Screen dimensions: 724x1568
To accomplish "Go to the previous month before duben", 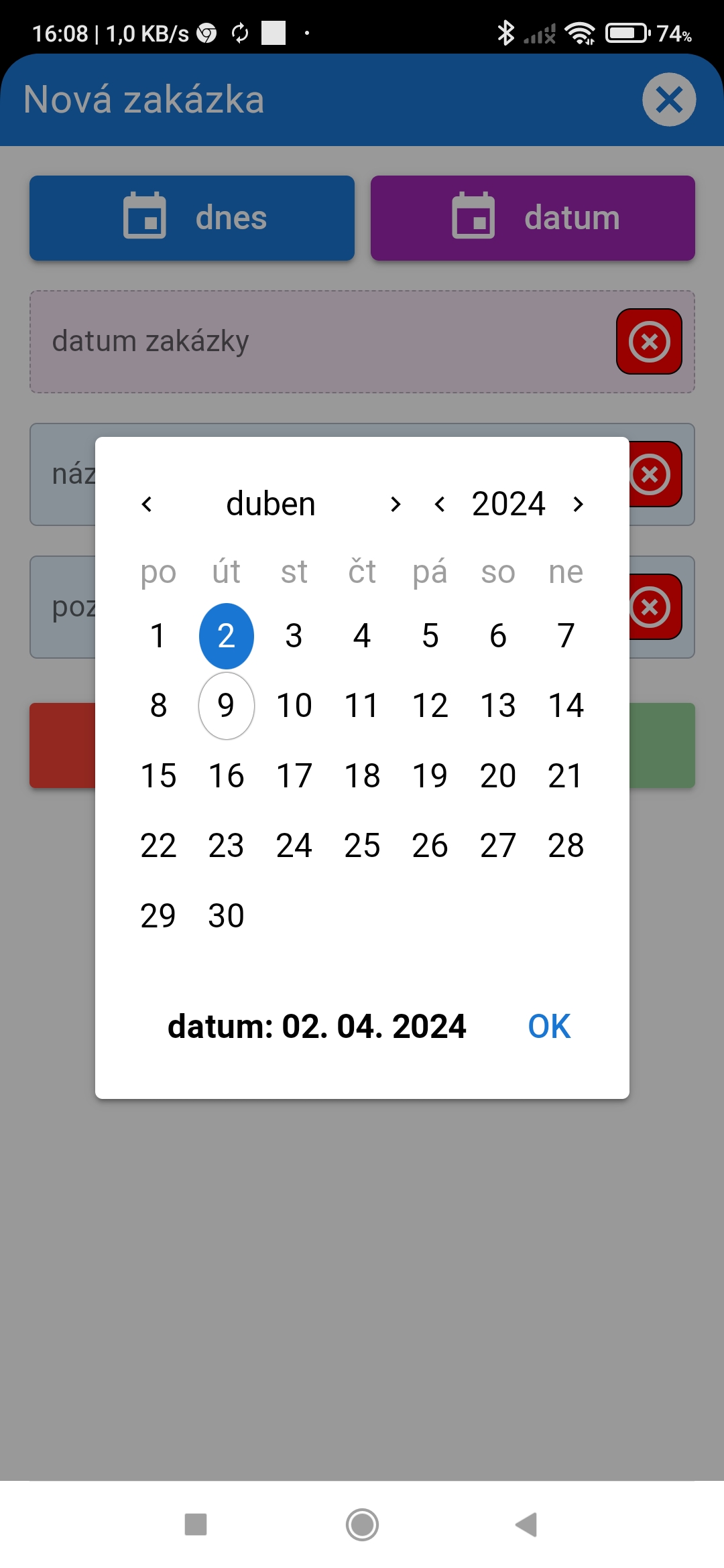I will pyautogui.click(x=147, y=504).
